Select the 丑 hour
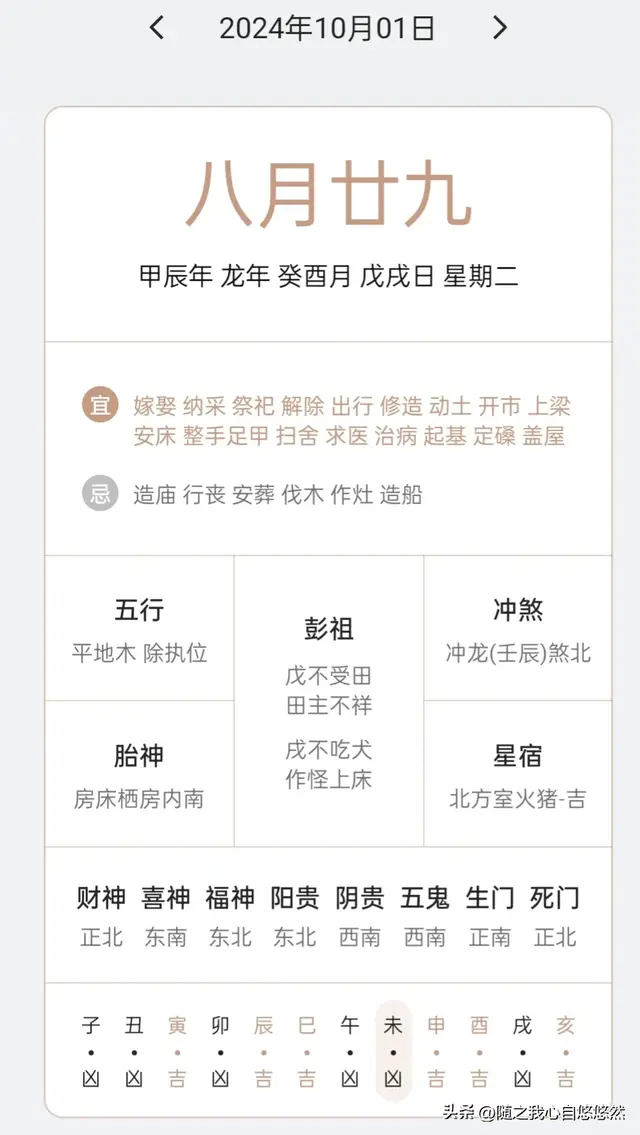Image resolution: width=640 pixels, height=1135 pixels. [x=134, y=1051]
